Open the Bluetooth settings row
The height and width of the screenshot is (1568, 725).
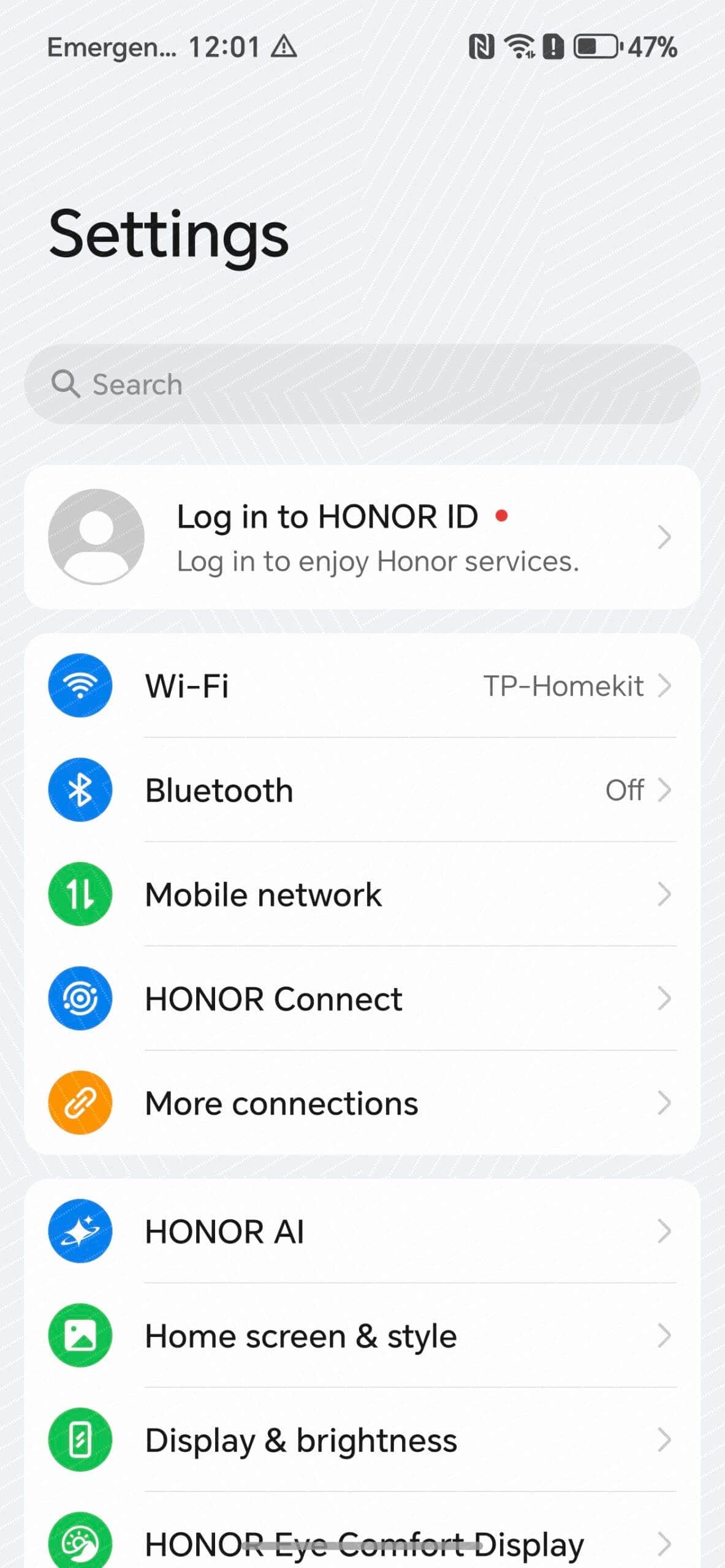pos(362,790)
